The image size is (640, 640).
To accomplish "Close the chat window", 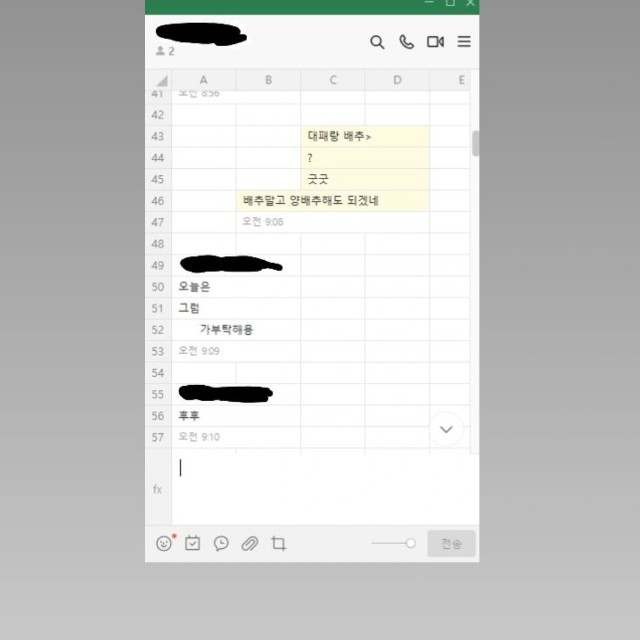I will click(470, 4).
